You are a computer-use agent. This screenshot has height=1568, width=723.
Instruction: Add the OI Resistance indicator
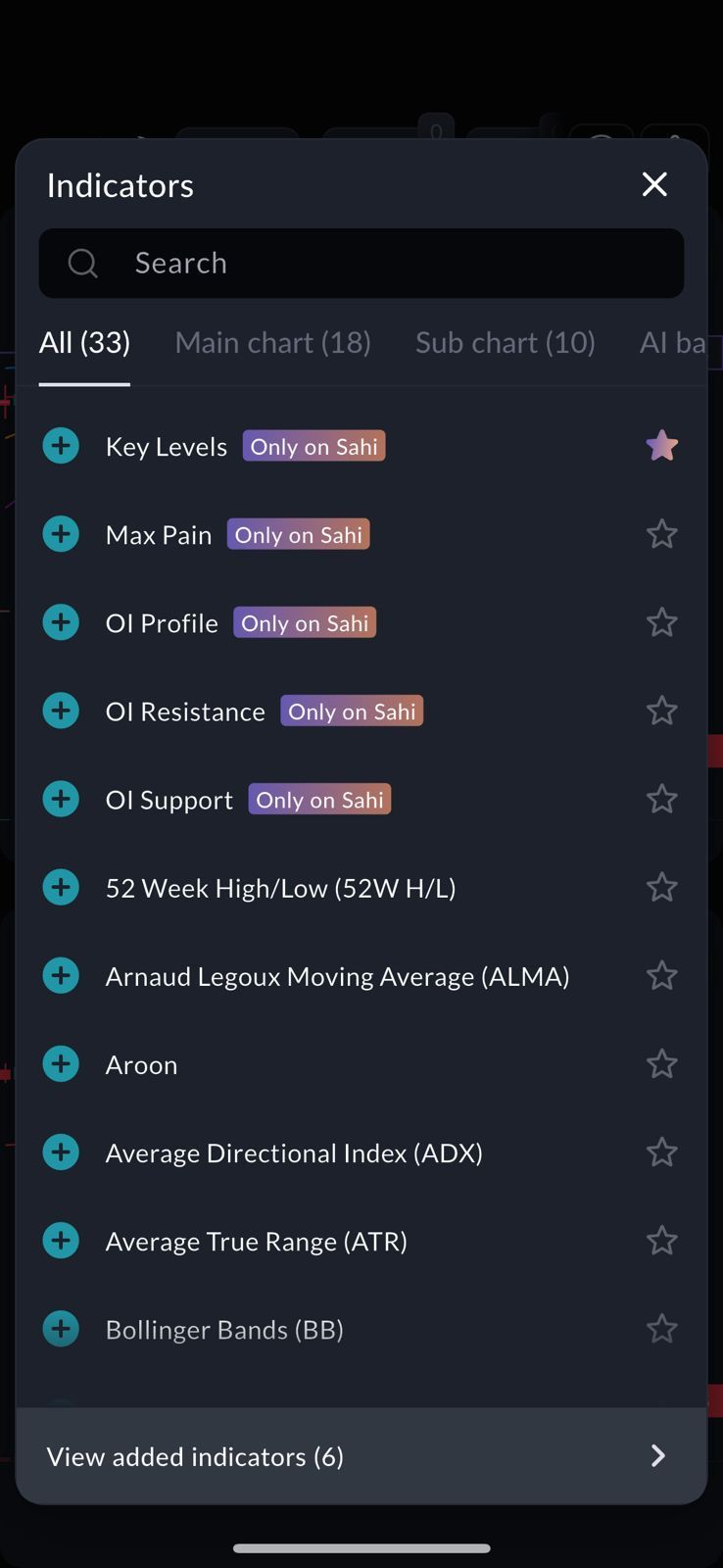tap(61, 710)
